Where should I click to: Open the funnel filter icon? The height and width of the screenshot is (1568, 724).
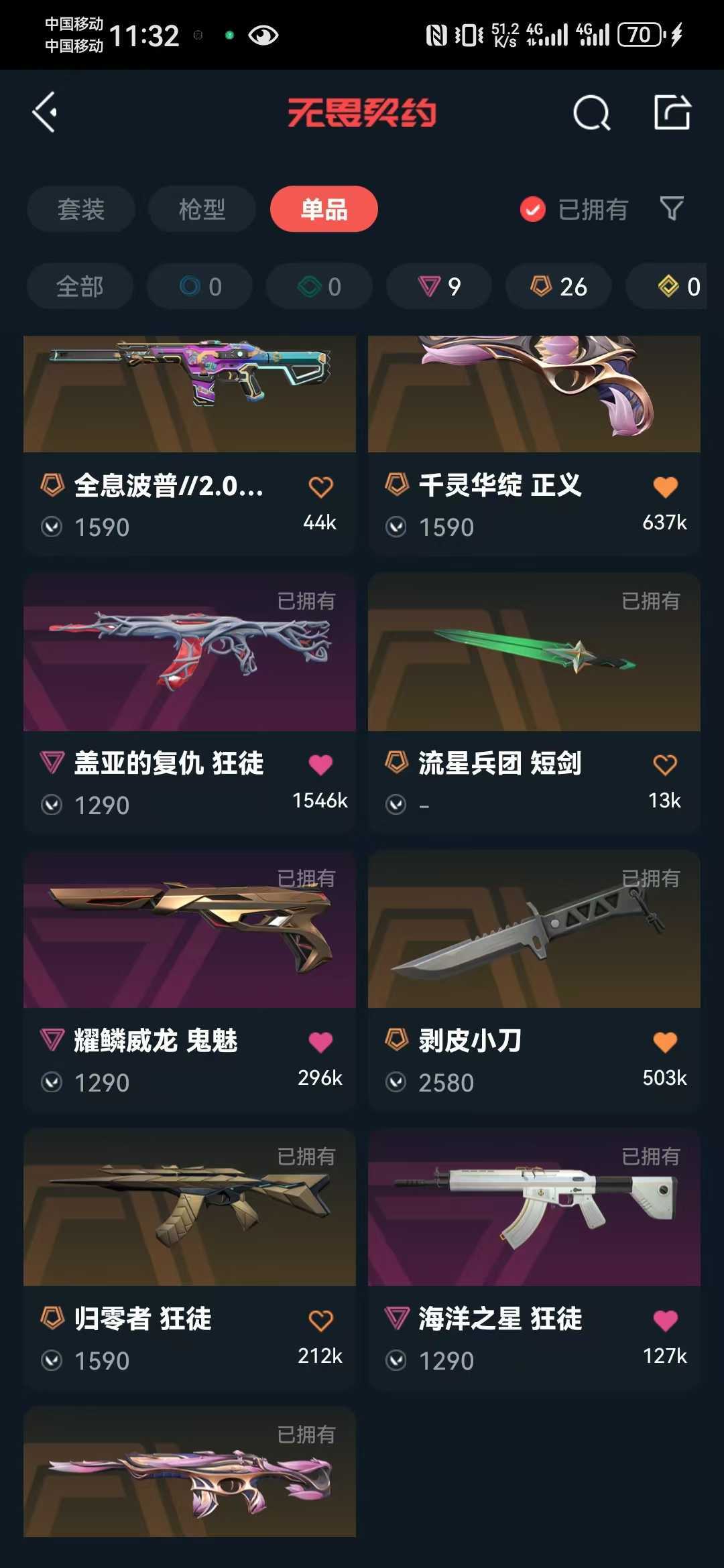(672, 209)
